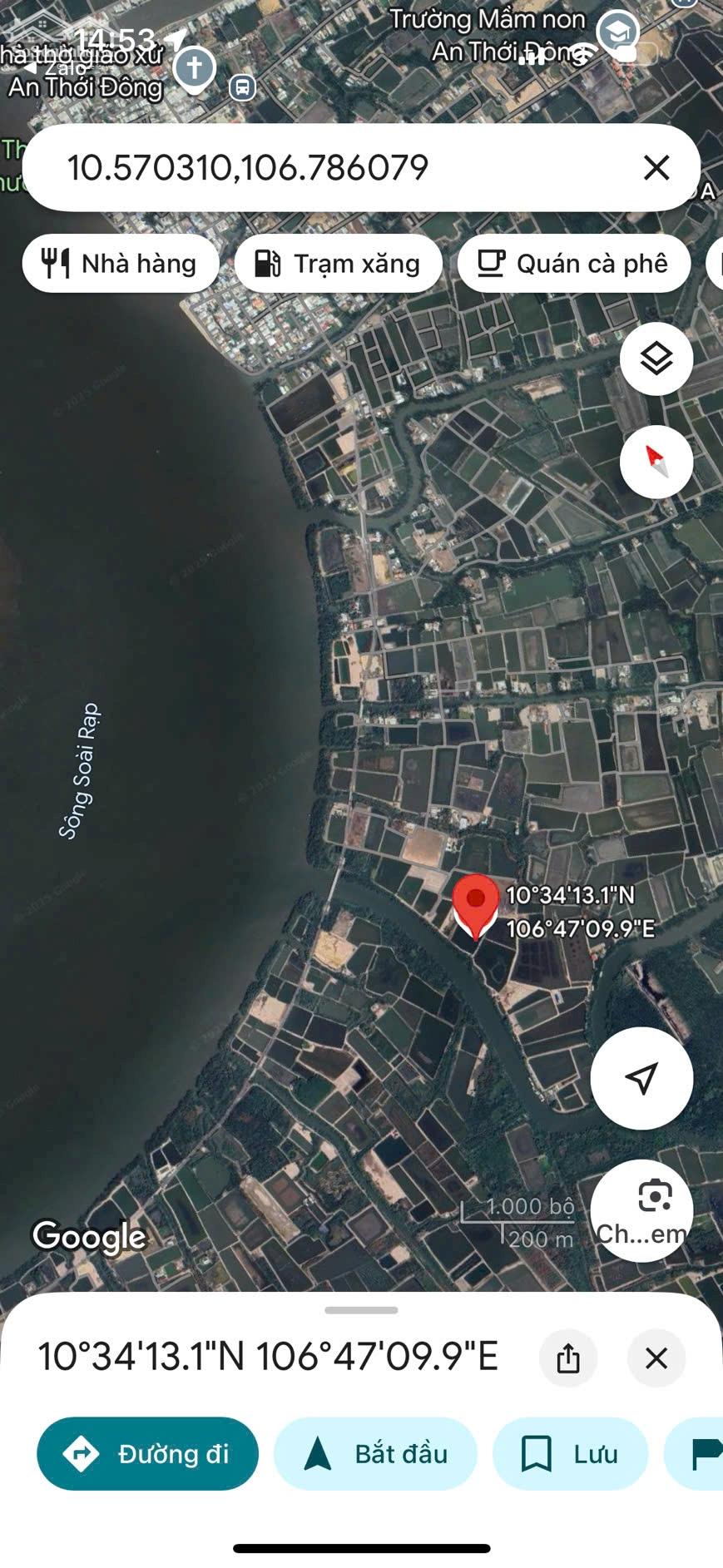
Task: Return to Zalo via back link
Action: 50,67
